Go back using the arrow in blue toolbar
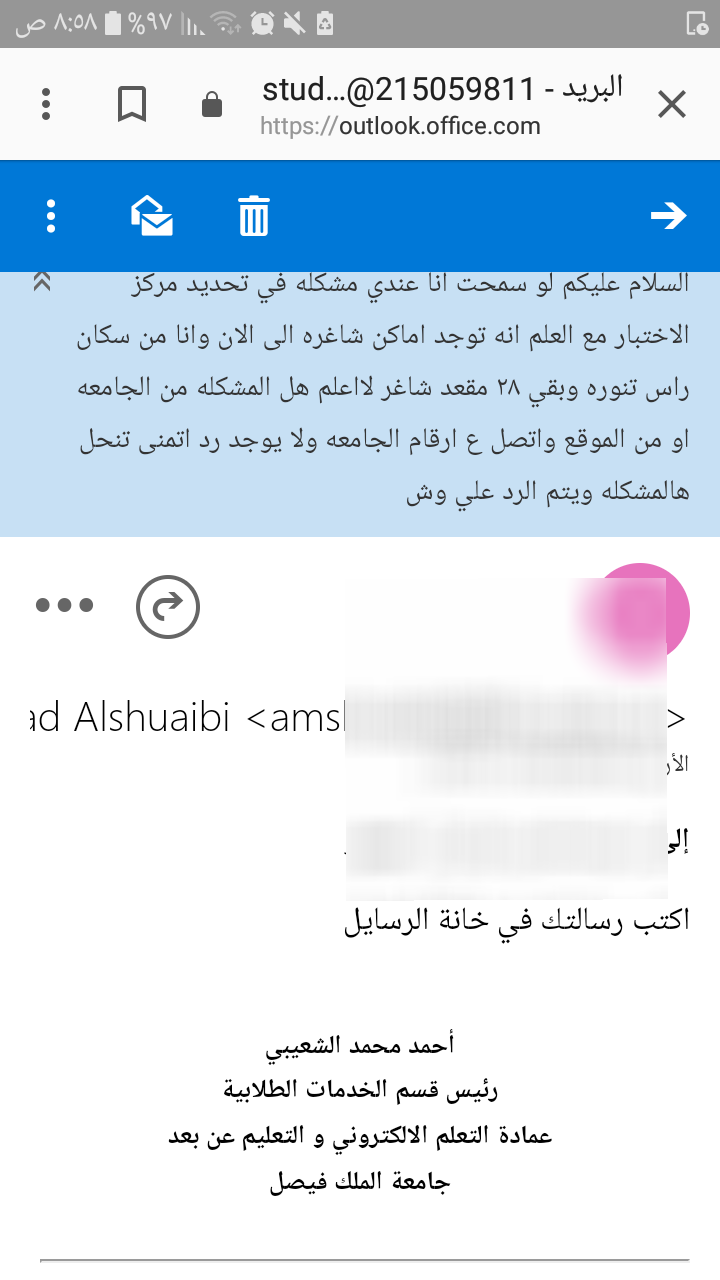Image resolution: width=720 pixels, height=1280 pixels. point(668,216)
